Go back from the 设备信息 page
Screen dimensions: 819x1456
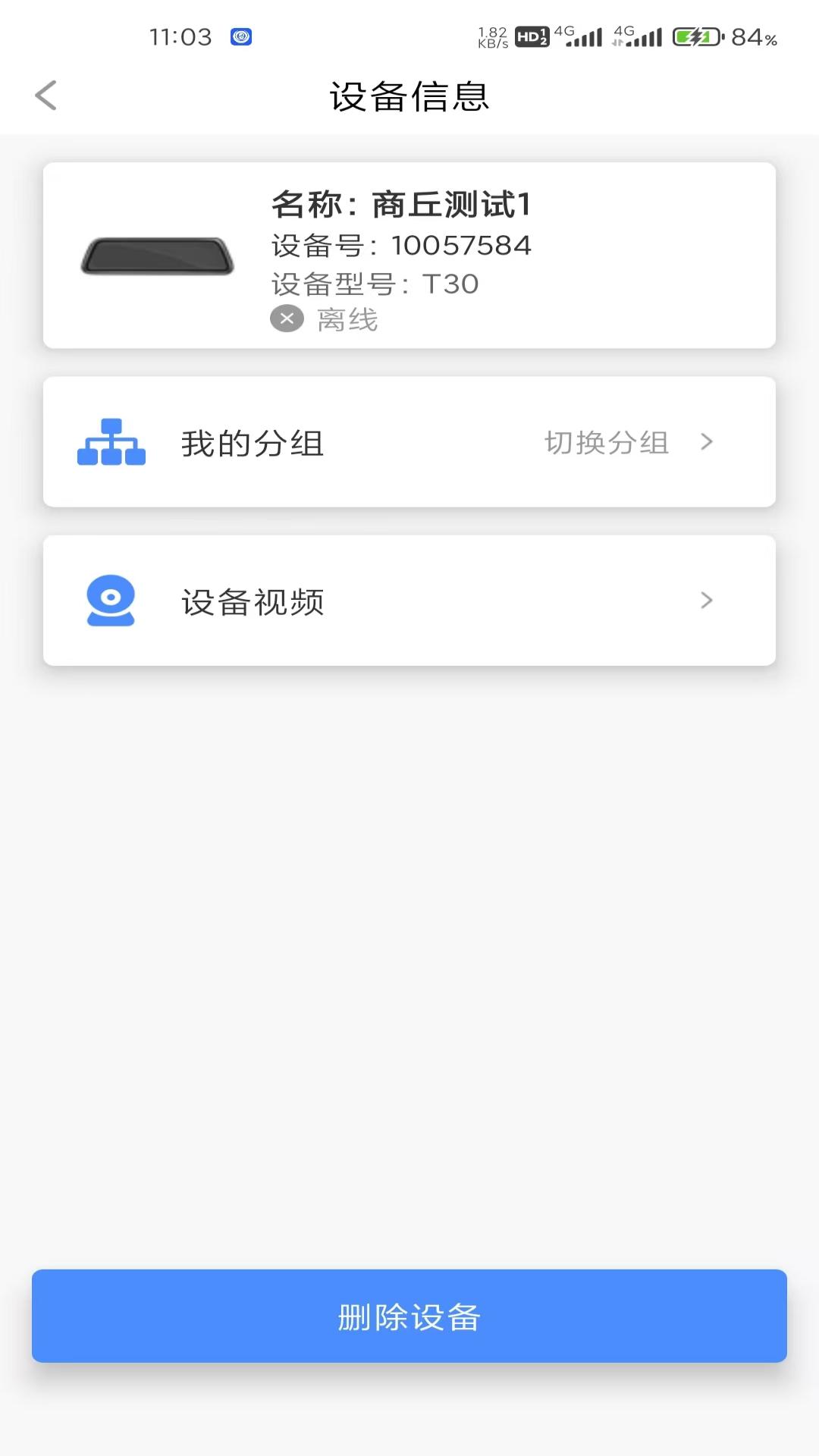[x=46, y=96]
